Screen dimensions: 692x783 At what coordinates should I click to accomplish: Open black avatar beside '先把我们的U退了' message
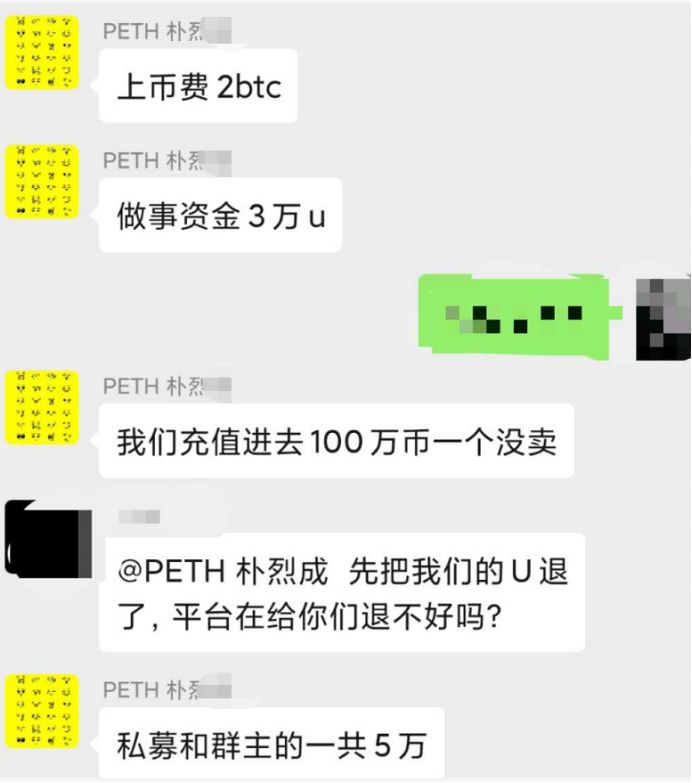[x=47, y=538]
